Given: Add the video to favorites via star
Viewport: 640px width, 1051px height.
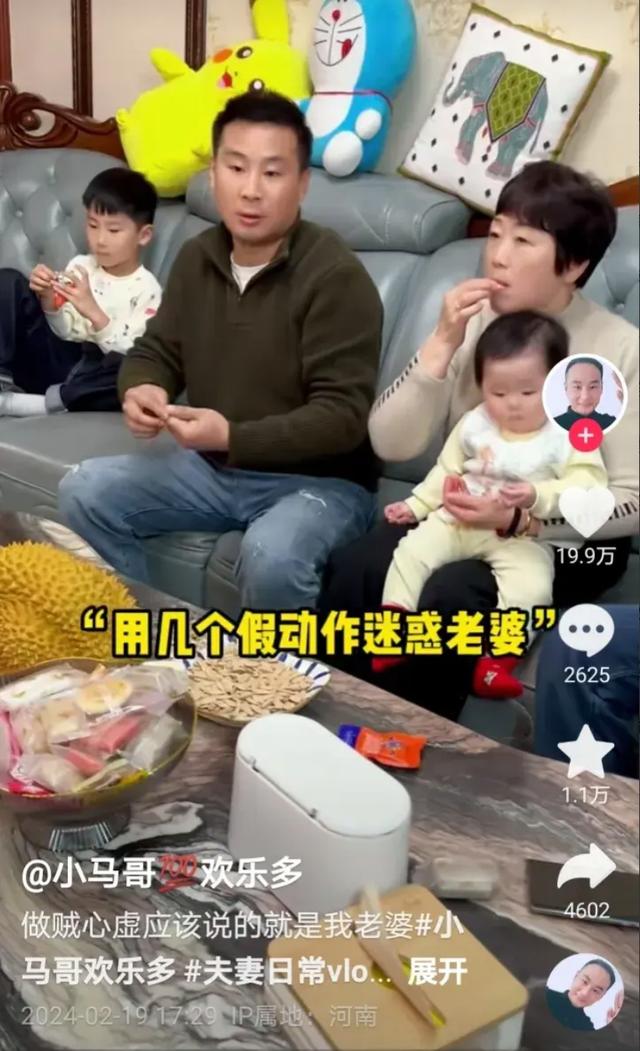Looking at the screenshot, I should (x=586, y=752).
